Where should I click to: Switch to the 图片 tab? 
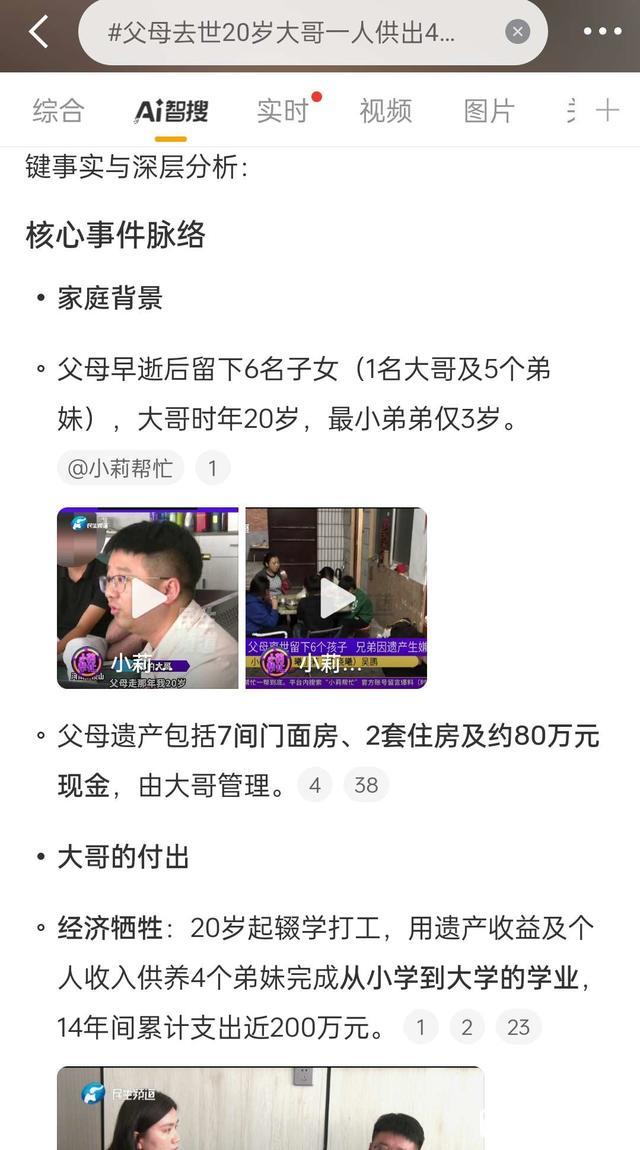(489, 110)
